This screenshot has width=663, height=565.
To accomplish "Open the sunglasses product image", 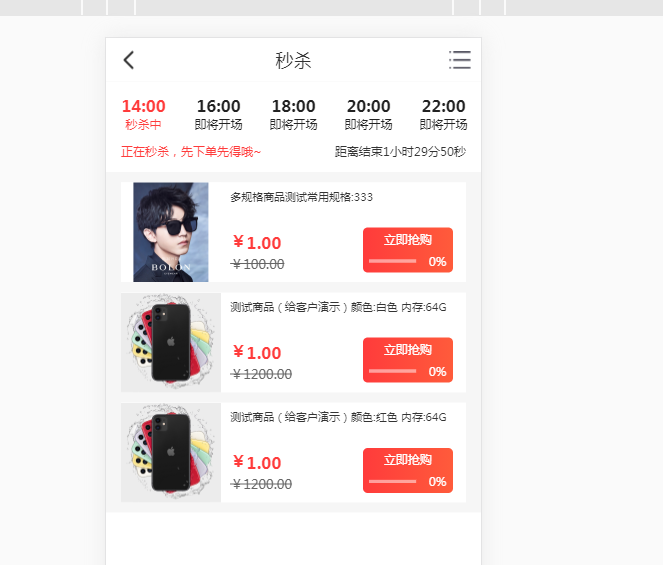I will (171, 231).
